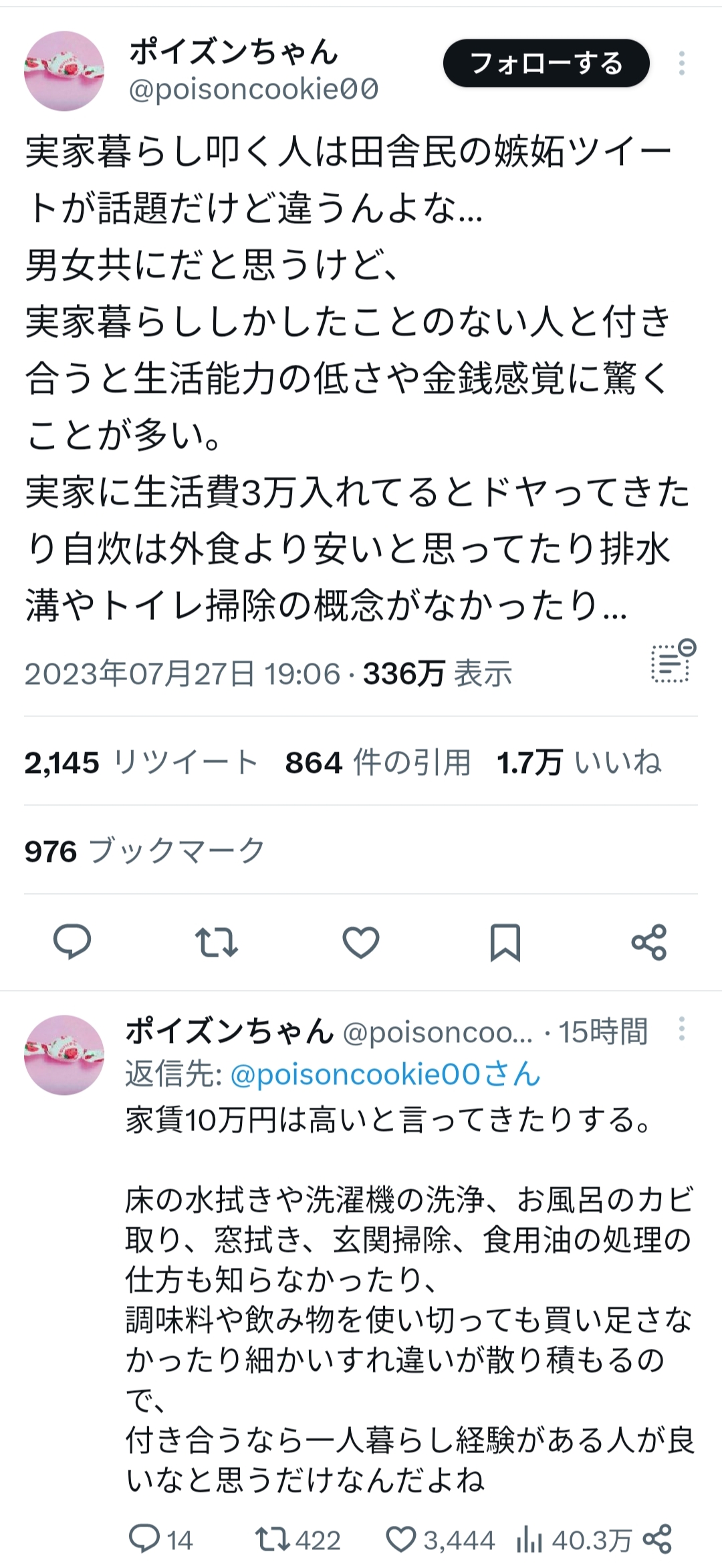This screenshot has height=1568, width=722.
Task: Share the main tweet
Action: 648,943
